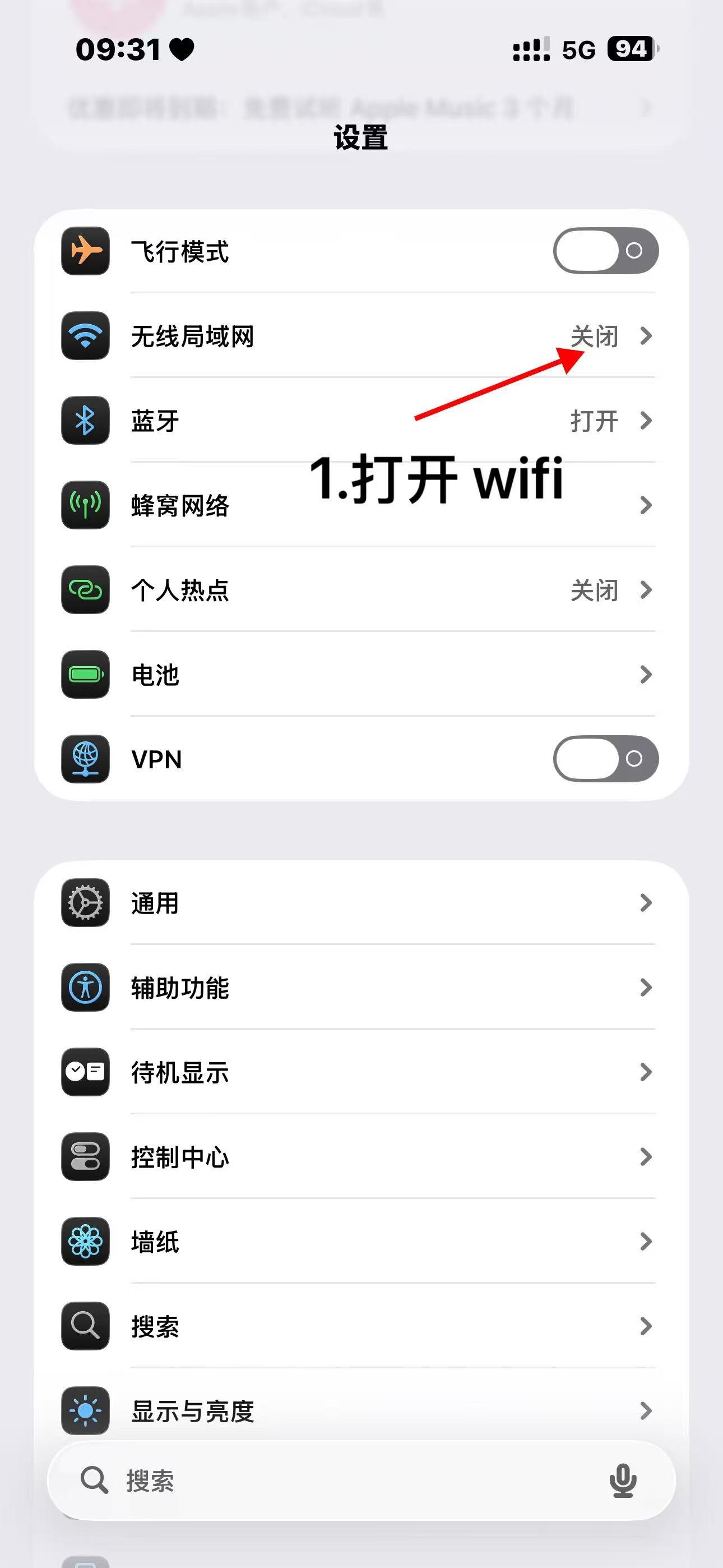Select the Wallpaper (墙纸) icon

coord(85,1242)
